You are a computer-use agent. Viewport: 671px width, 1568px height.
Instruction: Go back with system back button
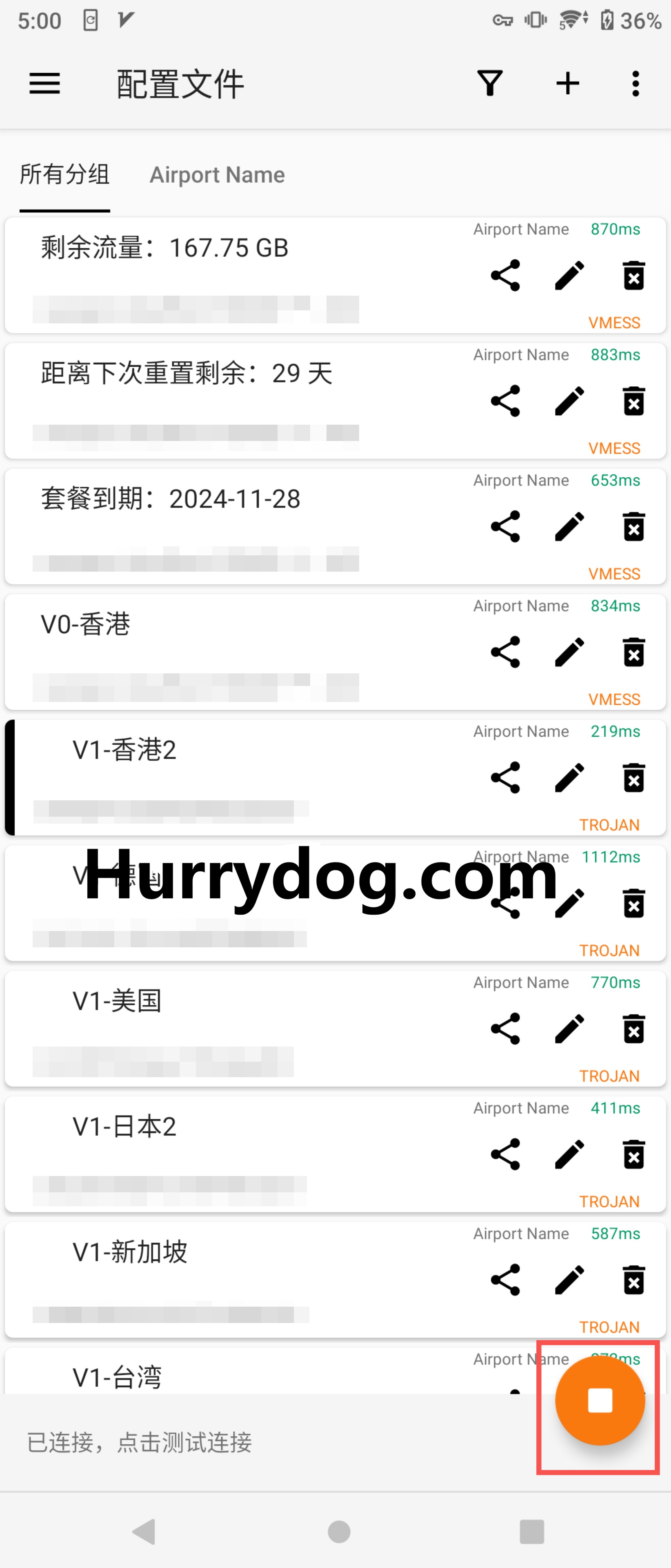click(145, 1532)
